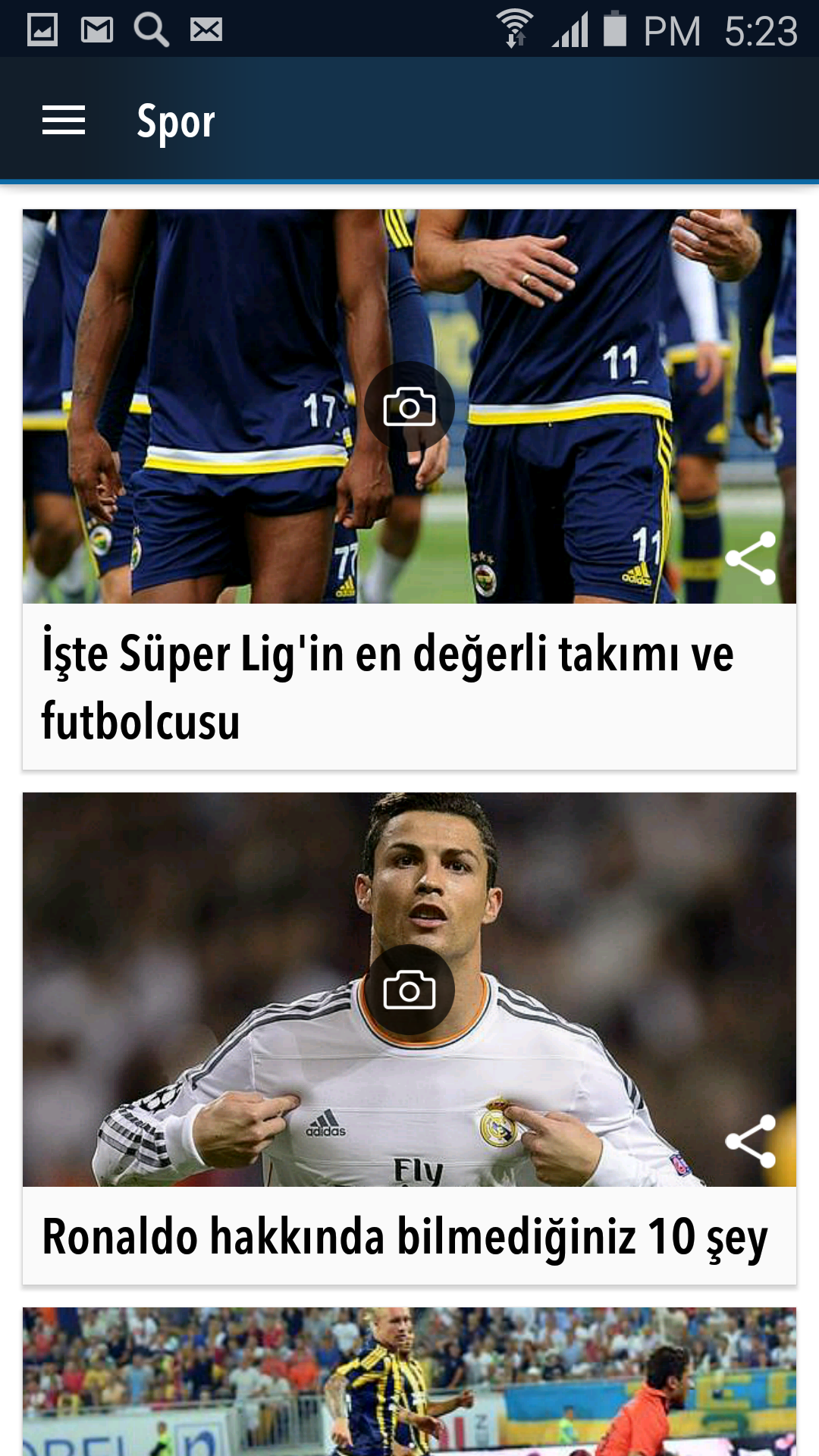This screenshot has width=819, height=1456.
Task: Open the third news card with the stadium photo
Action: pyautogui.click(x=409, y=1382)
